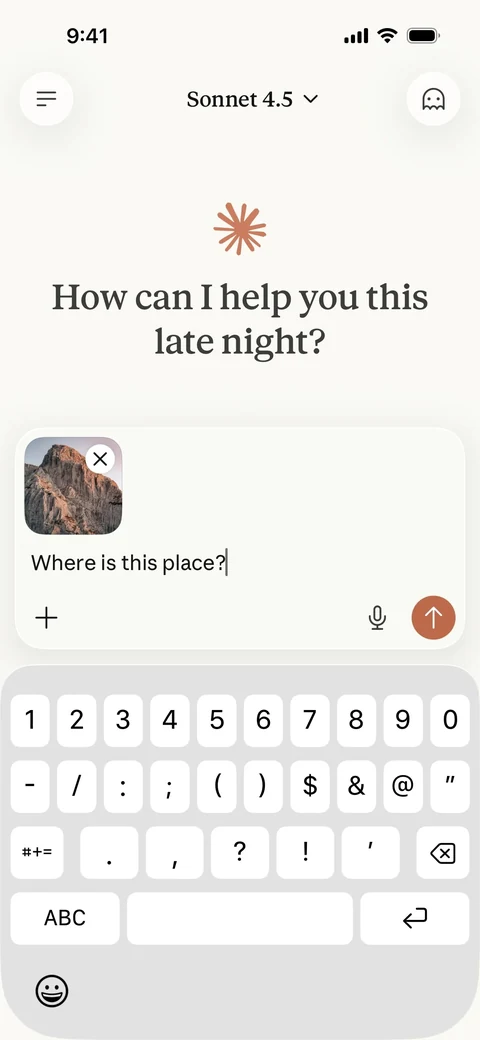
Task: Switch to the #+= symbols keyboard
Action: [x=37, y=853]
